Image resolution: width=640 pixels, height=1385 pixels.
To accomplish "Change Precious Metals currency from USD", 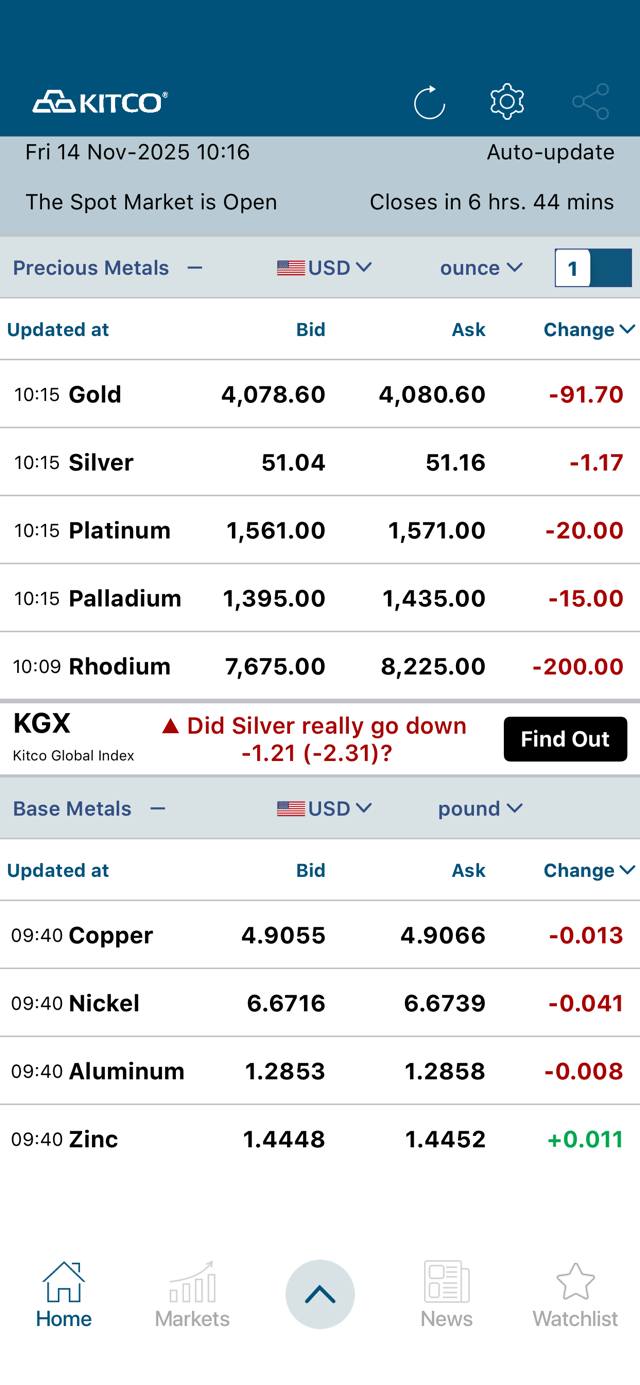I will point(324,267).
